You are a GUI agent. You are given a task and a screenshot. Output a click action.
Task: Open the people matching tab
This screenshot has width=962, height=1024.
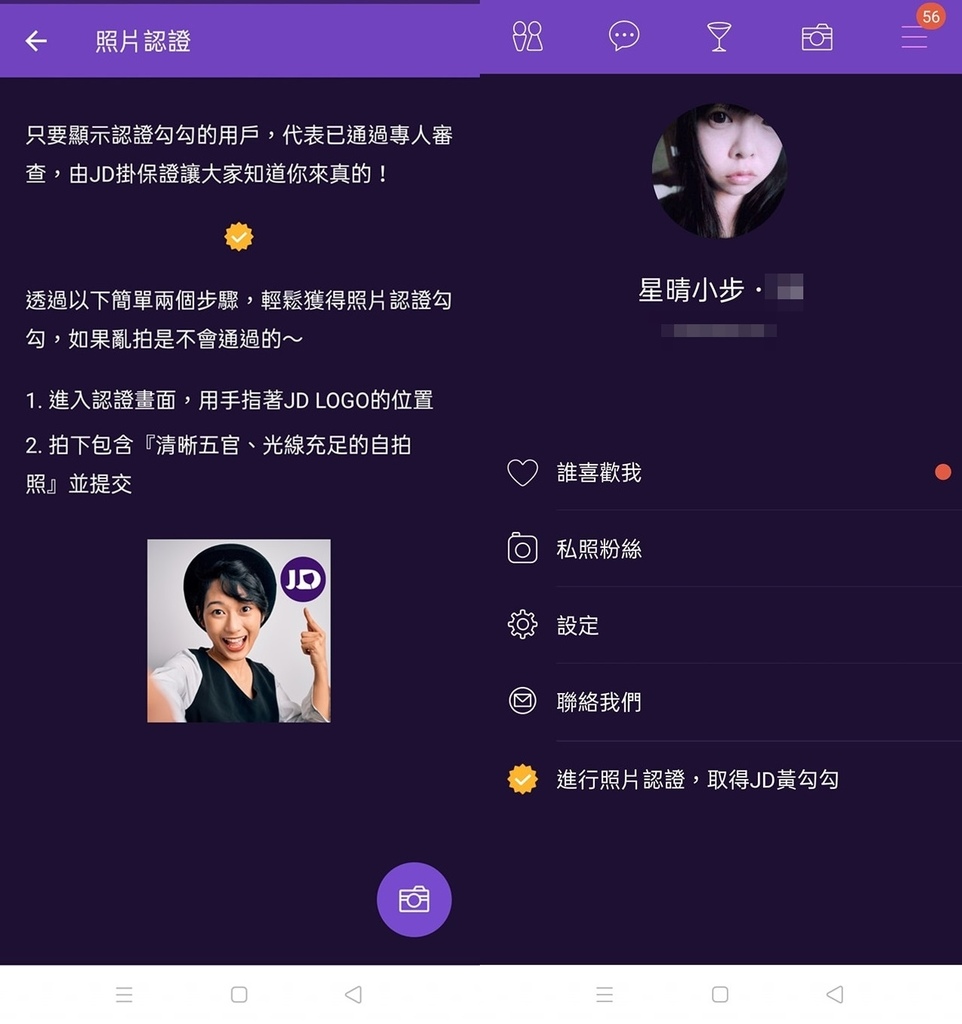pyautogui.click(x=527, y=37)
